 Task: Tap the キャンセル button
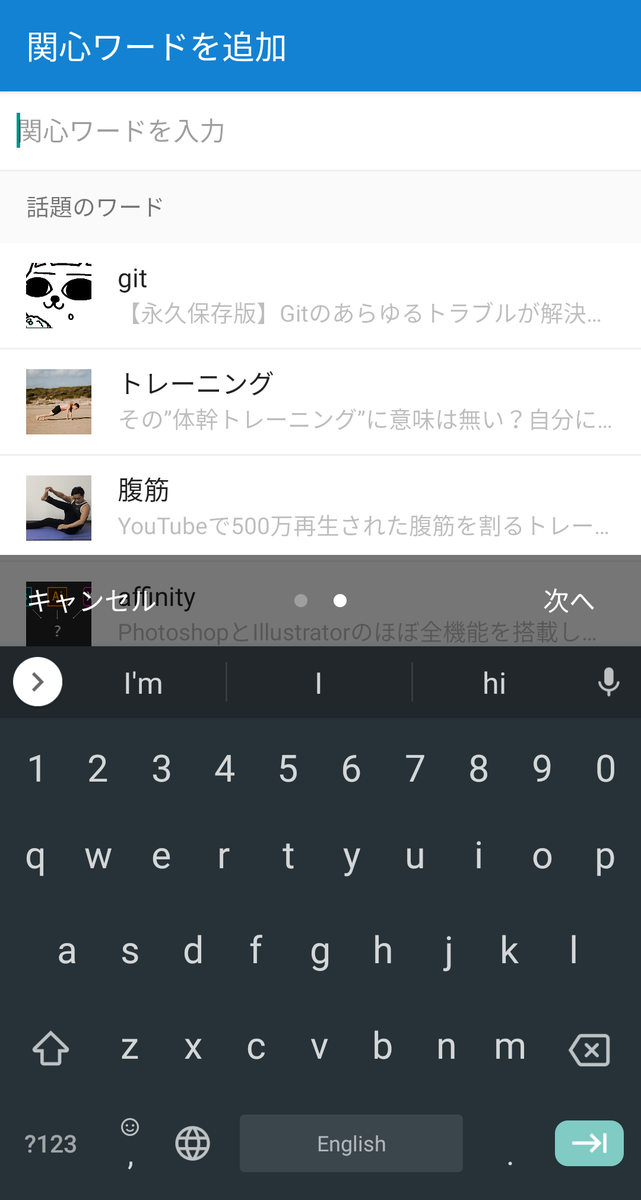(x=90, y=600)
